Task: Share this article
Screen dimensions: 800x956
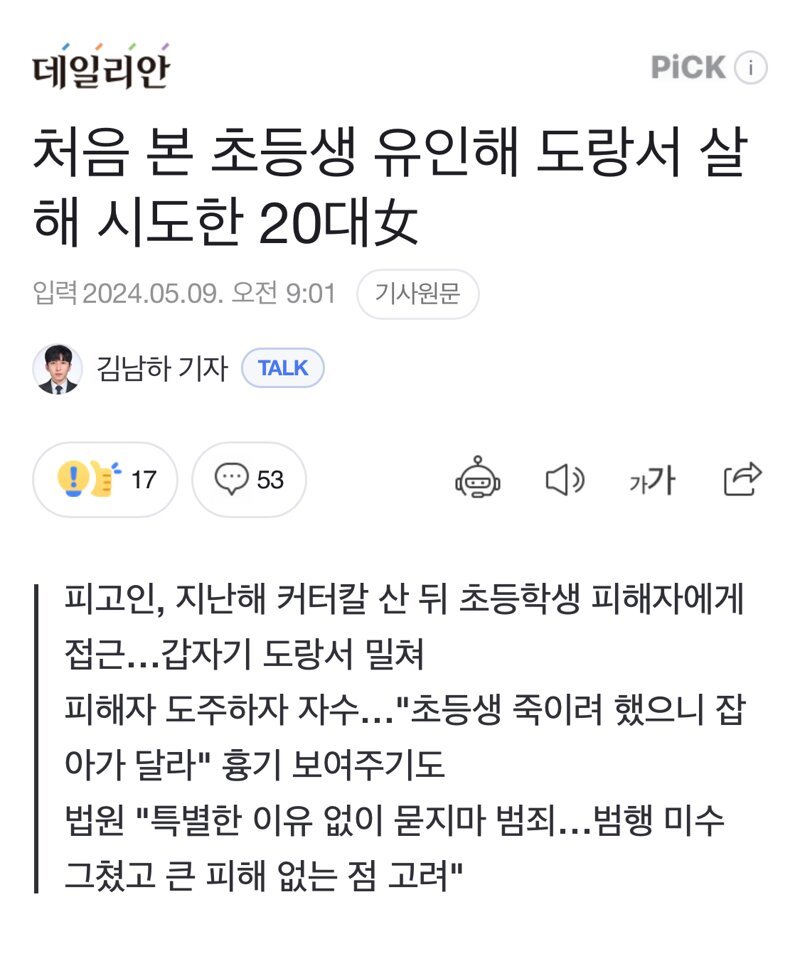Action: (x=742, y=480)
